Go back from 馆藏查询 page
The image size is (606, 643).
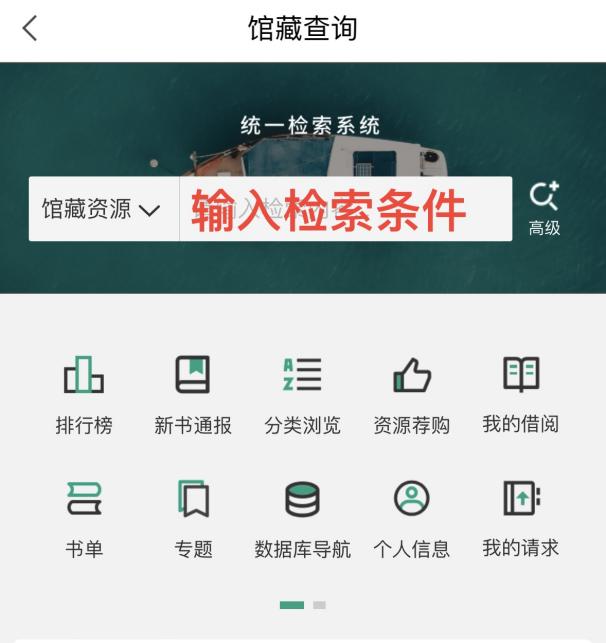click(30, 29)
